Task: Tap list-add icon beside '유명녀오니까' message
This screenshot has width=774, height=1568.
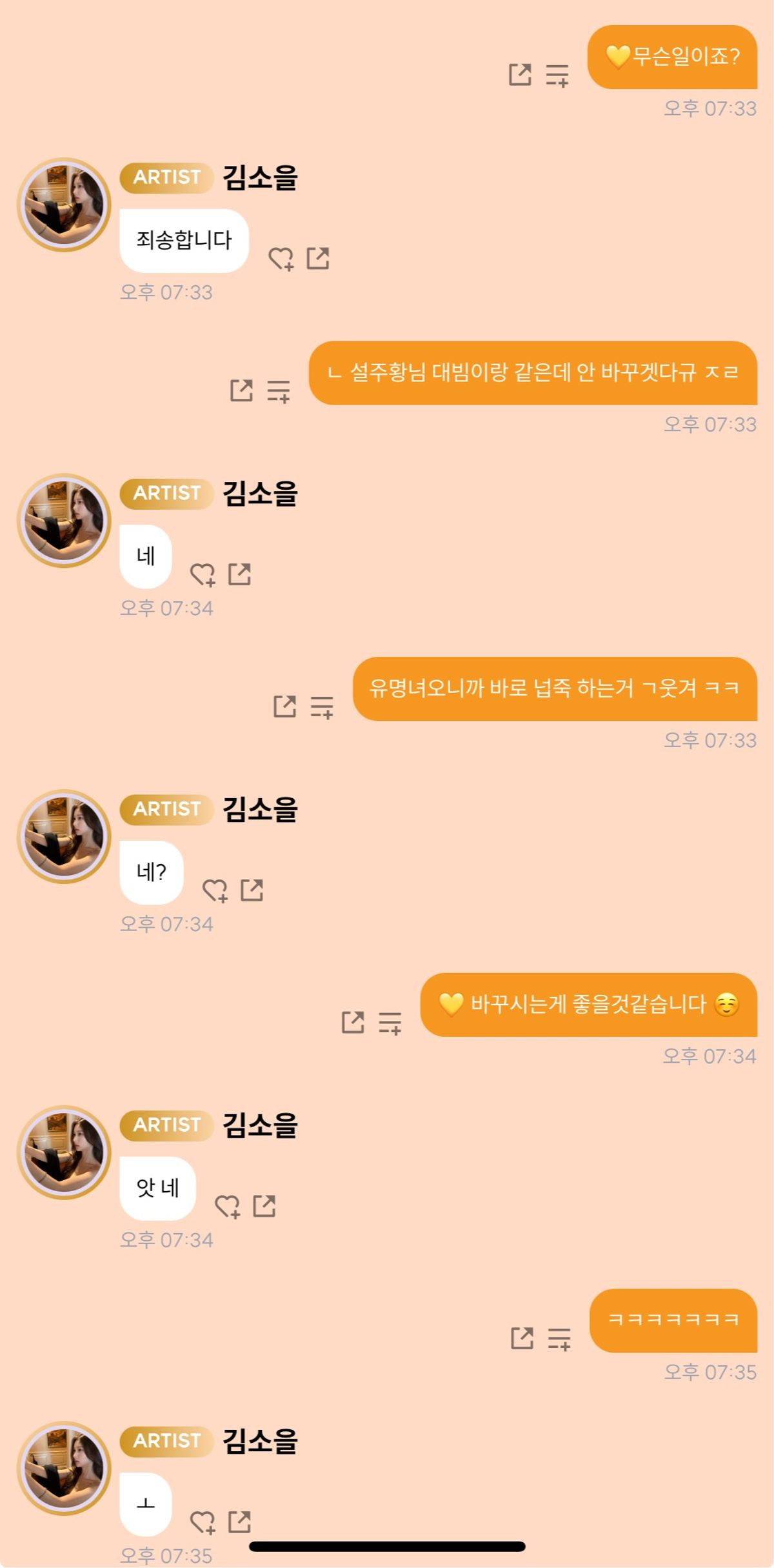Action: click(322, 707)
